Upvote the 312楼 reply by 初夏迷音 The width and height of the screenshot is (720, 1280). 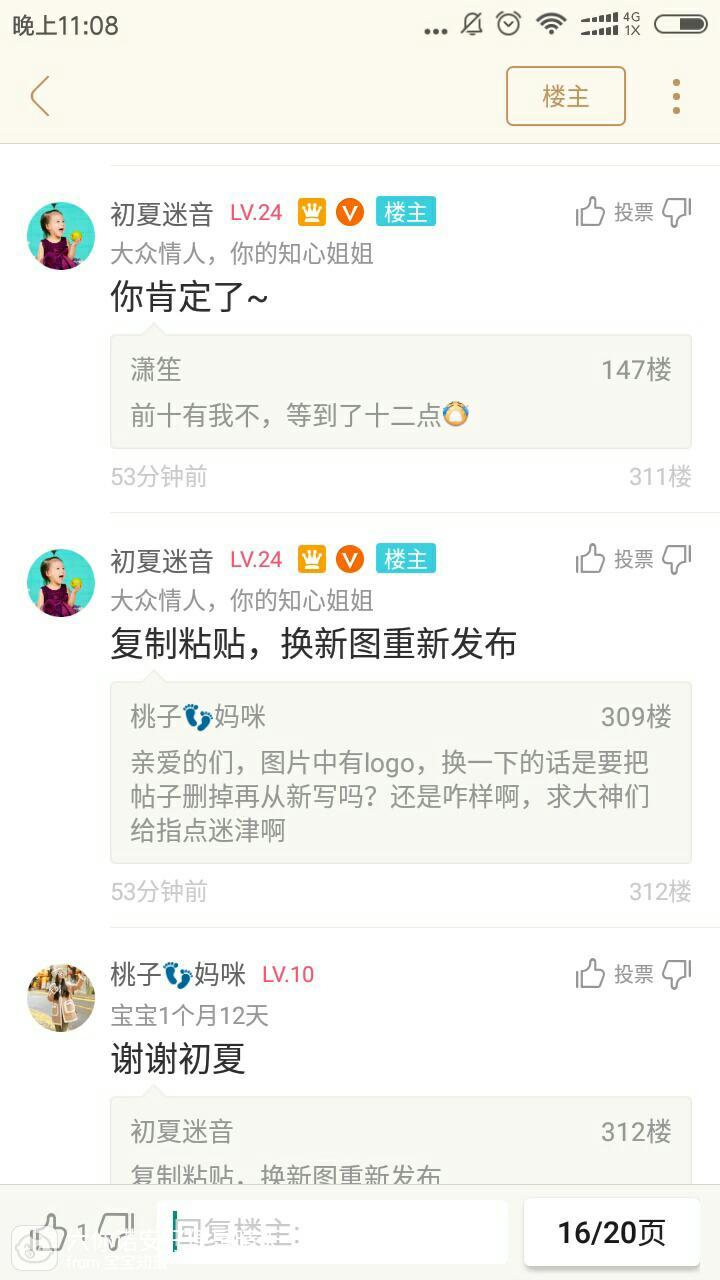click(x=591, y=559)
